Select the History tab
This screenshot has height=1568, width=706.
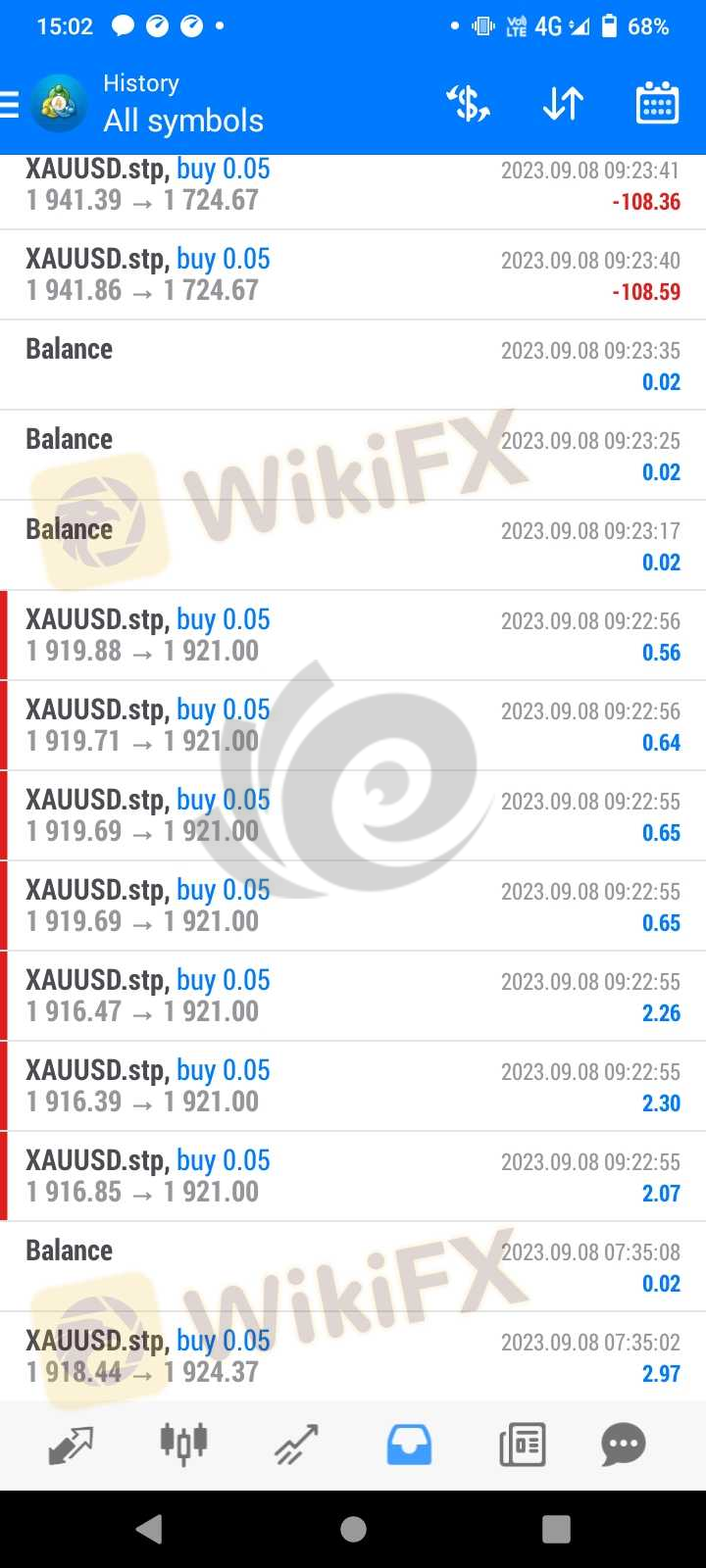click(x=409, y=1445)
